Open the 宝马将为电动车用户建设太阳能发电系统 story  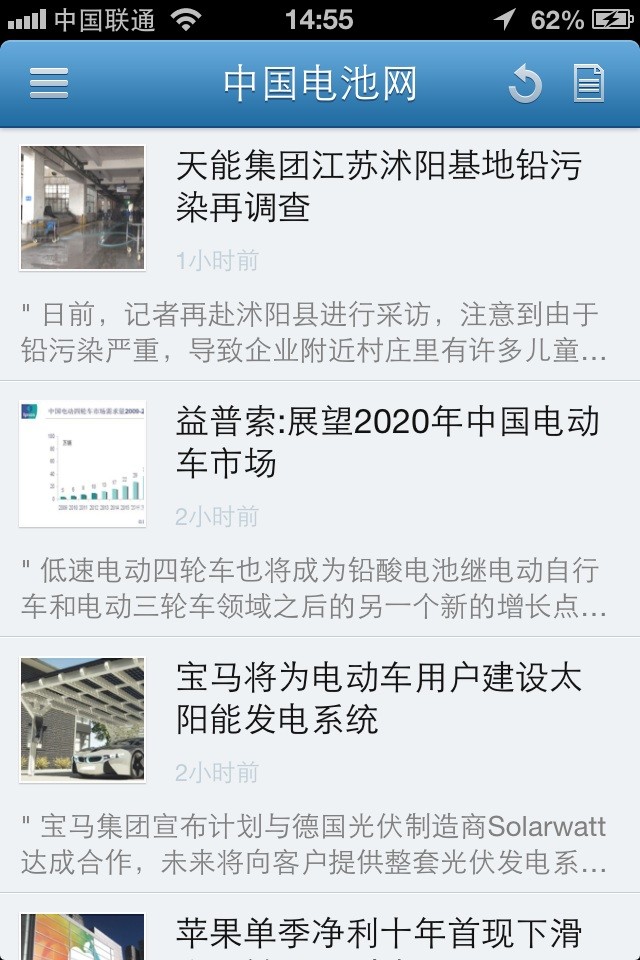point(378,698)
